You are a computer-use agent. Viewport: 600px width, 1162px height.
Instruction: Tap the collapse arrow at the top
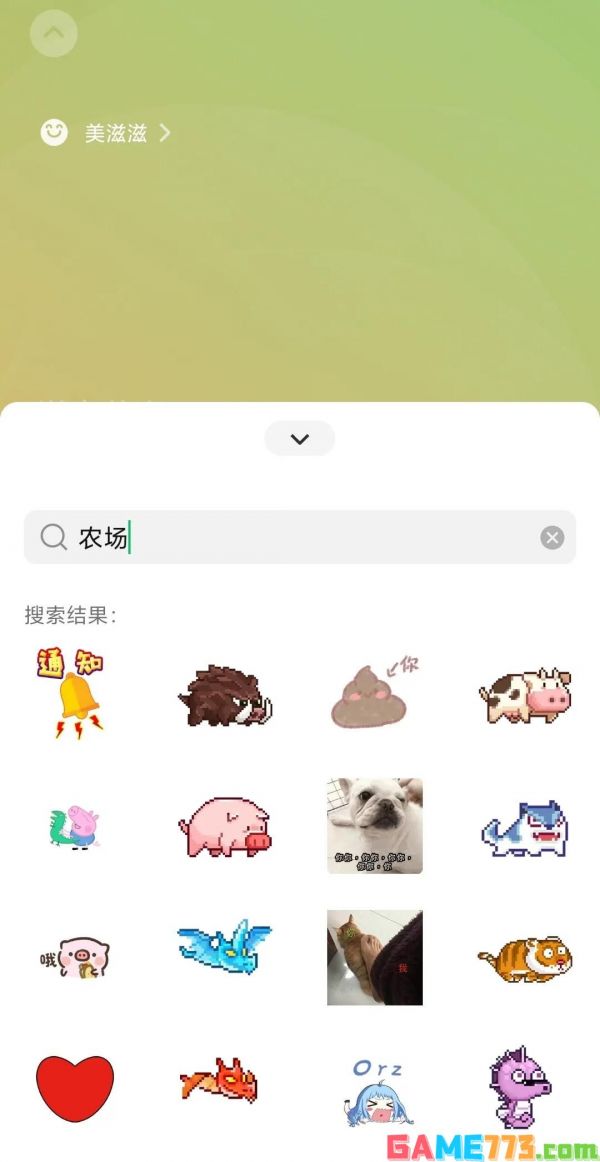click(x=54, y=33)
